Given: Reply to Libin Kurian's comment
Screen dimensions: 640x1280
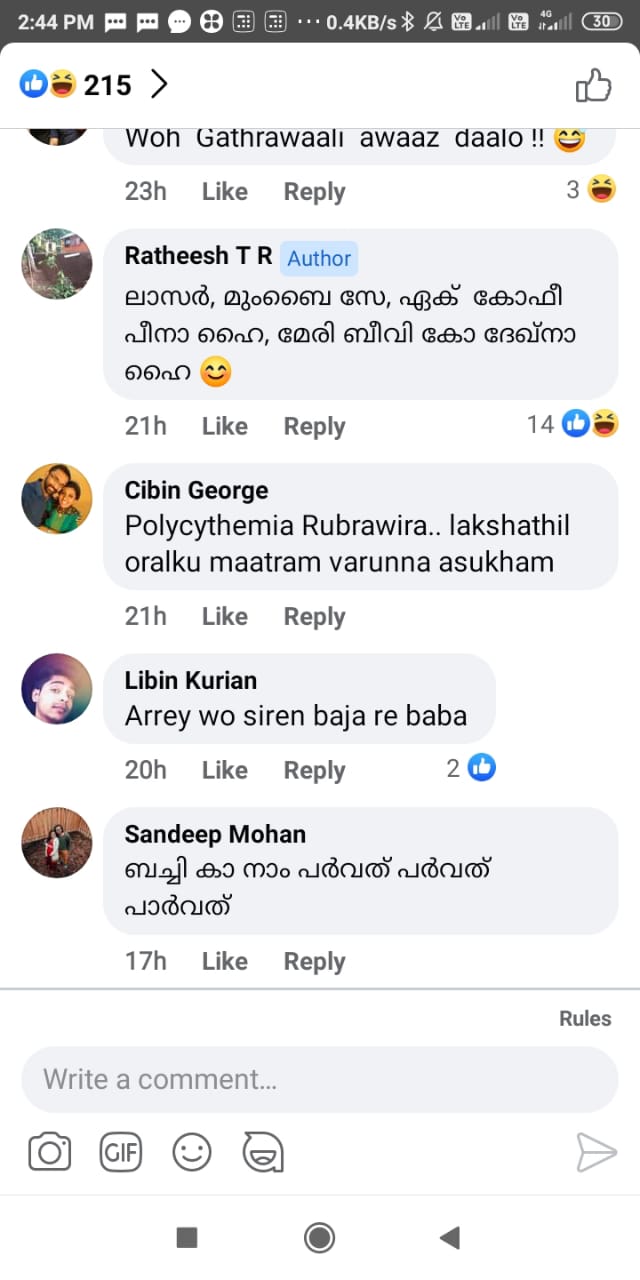Looking at the screenshot, I should pos(314,770).
